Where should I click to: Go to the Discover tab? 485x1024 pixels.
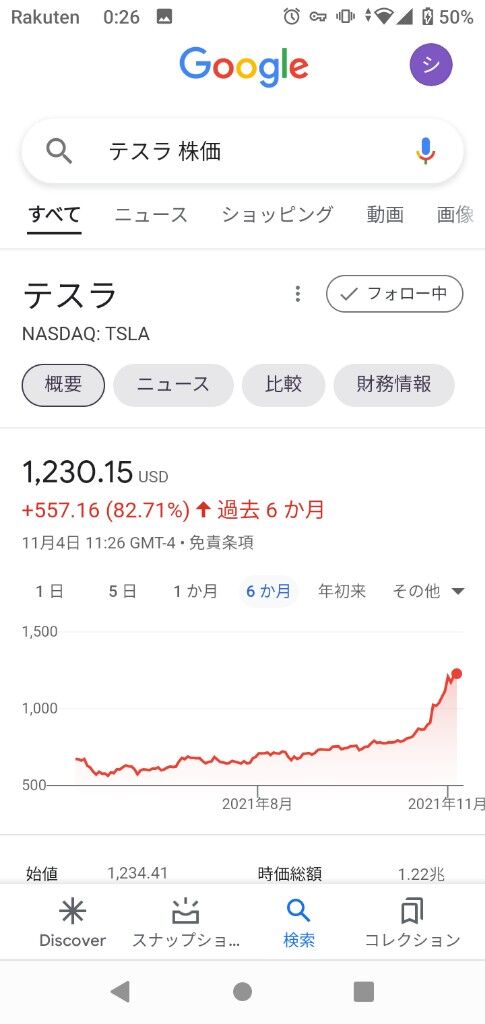(72, 923)
